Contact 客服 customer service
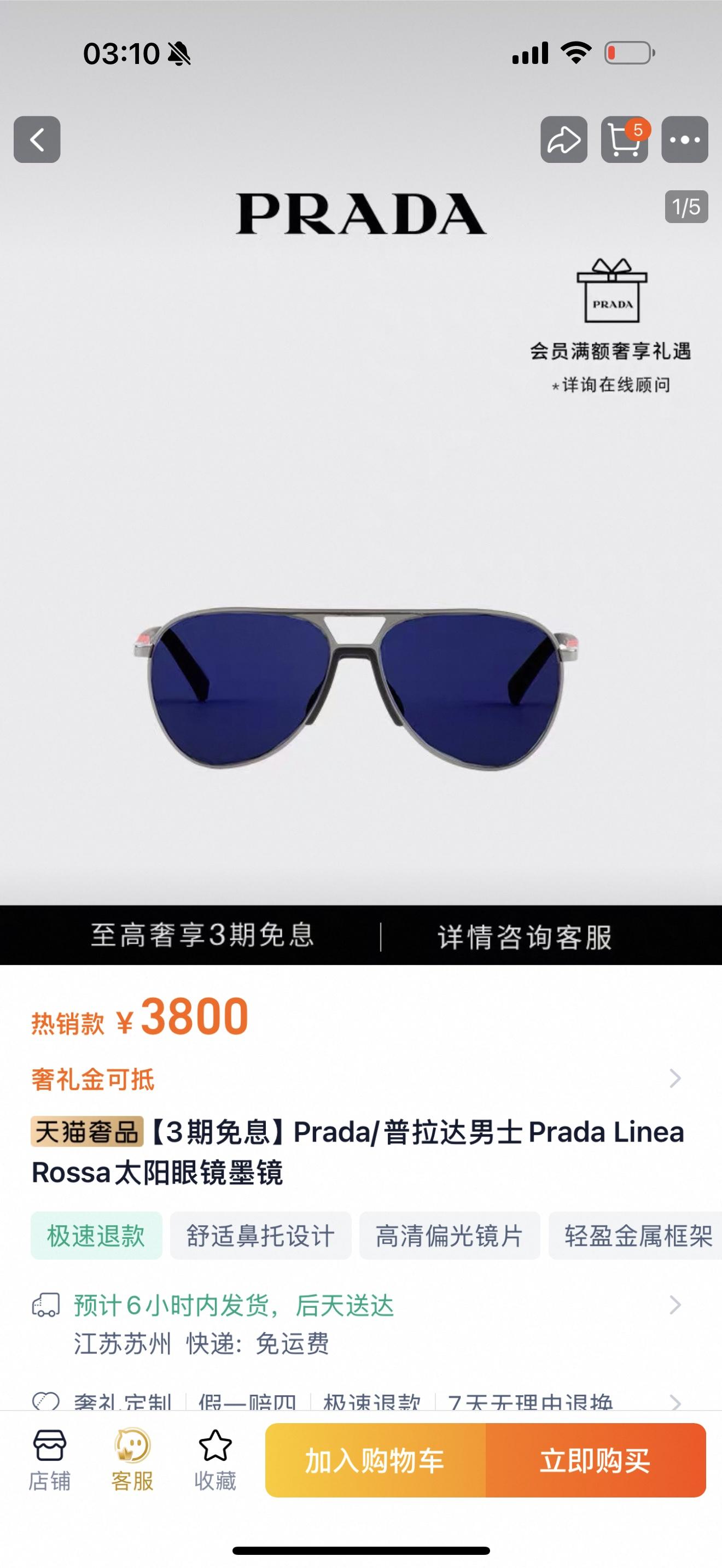Viewport: 722px width, 1568px height. pyautogui.click(x=132, y=1460)
